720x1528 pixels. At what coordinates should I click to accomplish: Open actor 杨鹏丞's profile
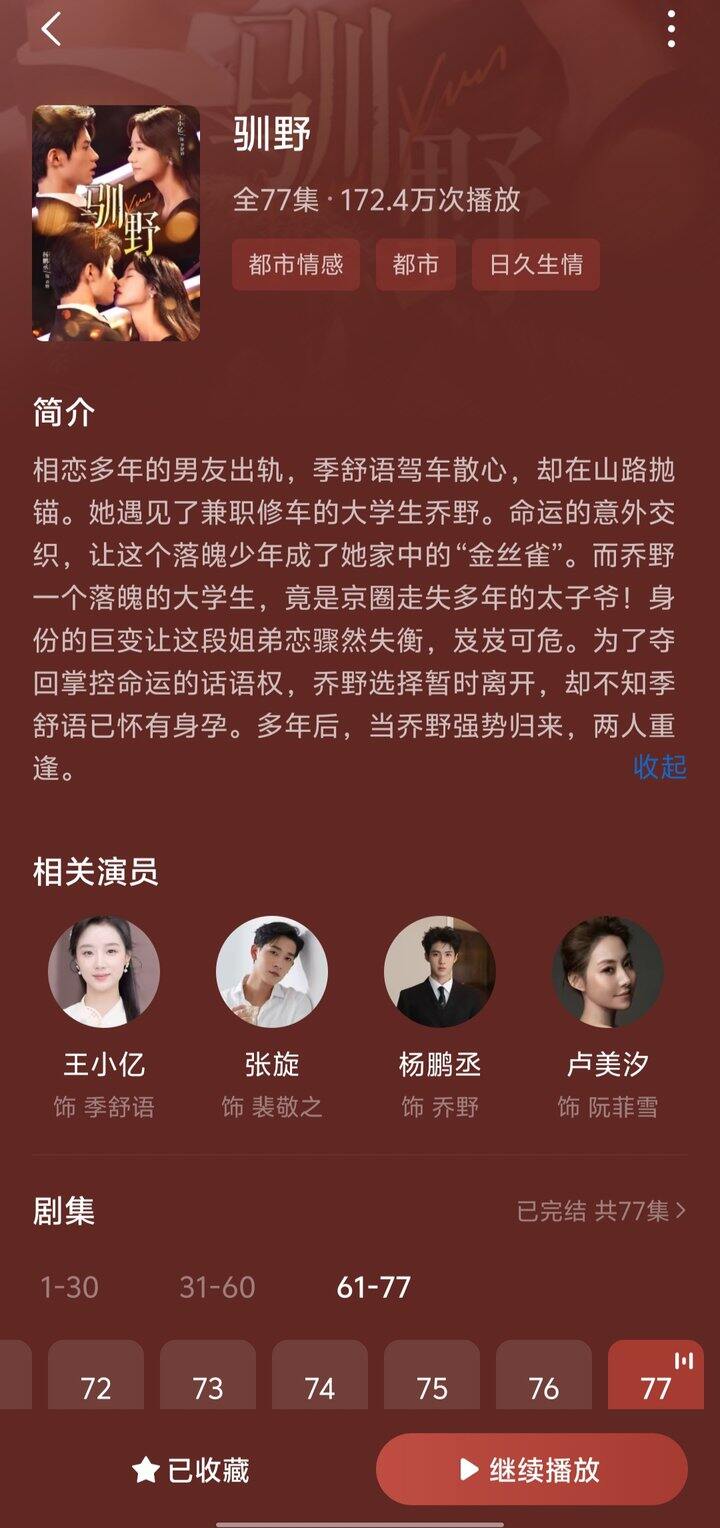coord(440,972)
